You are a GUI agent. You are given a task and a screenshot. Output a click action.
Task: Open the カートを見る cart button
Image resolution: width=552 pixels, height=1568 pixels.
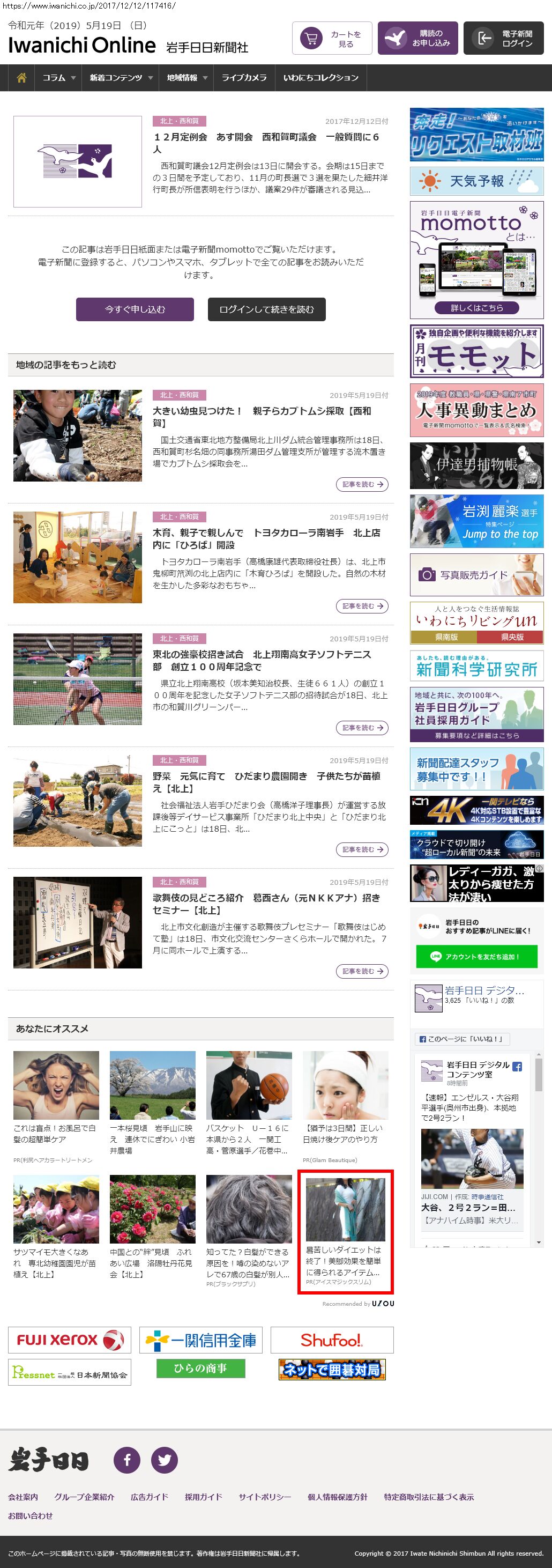click(332, 39)
